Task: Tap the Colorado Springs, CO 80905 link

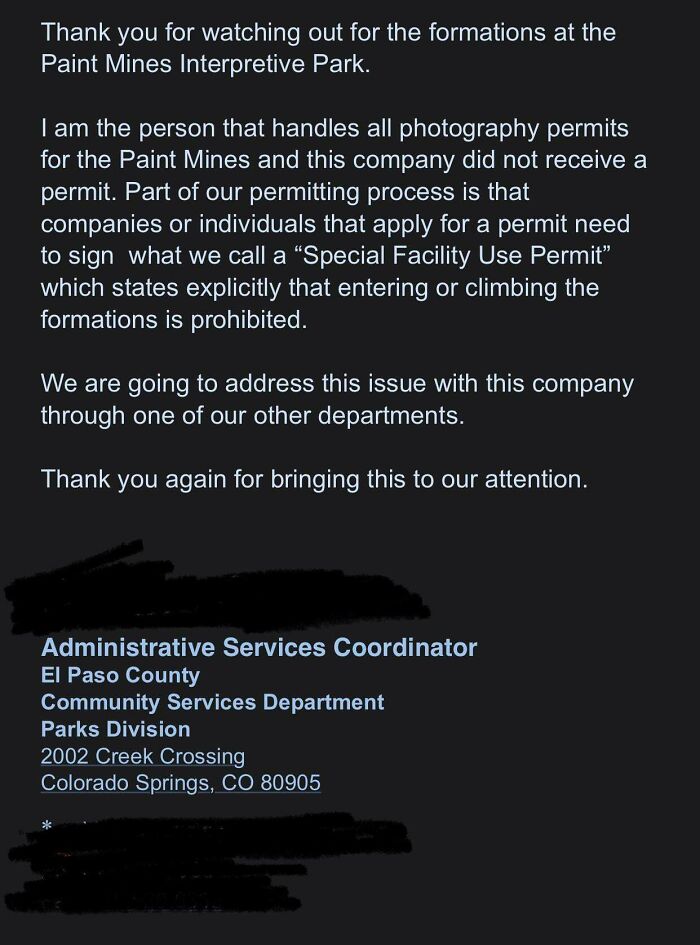Action: coord(180,783)
